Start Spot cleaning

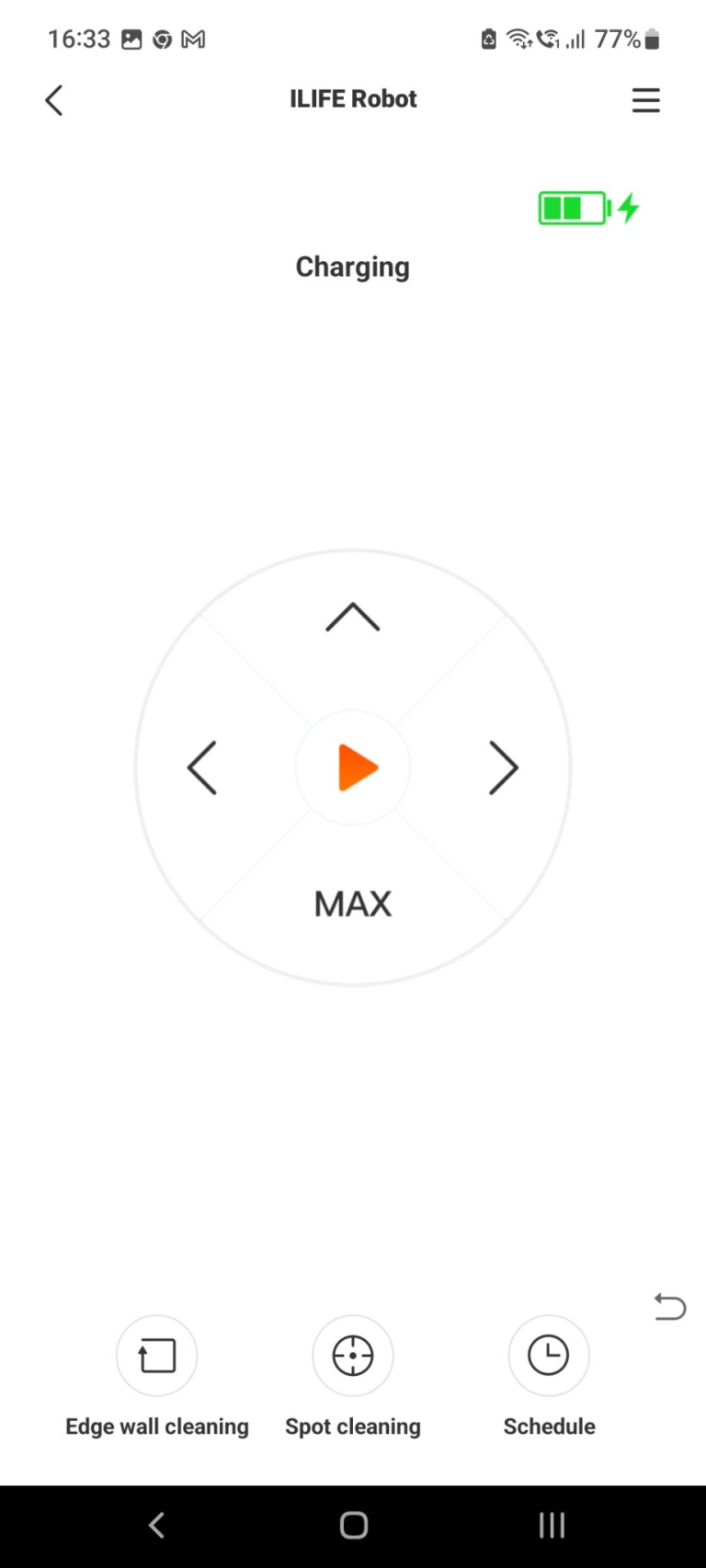353,1356
